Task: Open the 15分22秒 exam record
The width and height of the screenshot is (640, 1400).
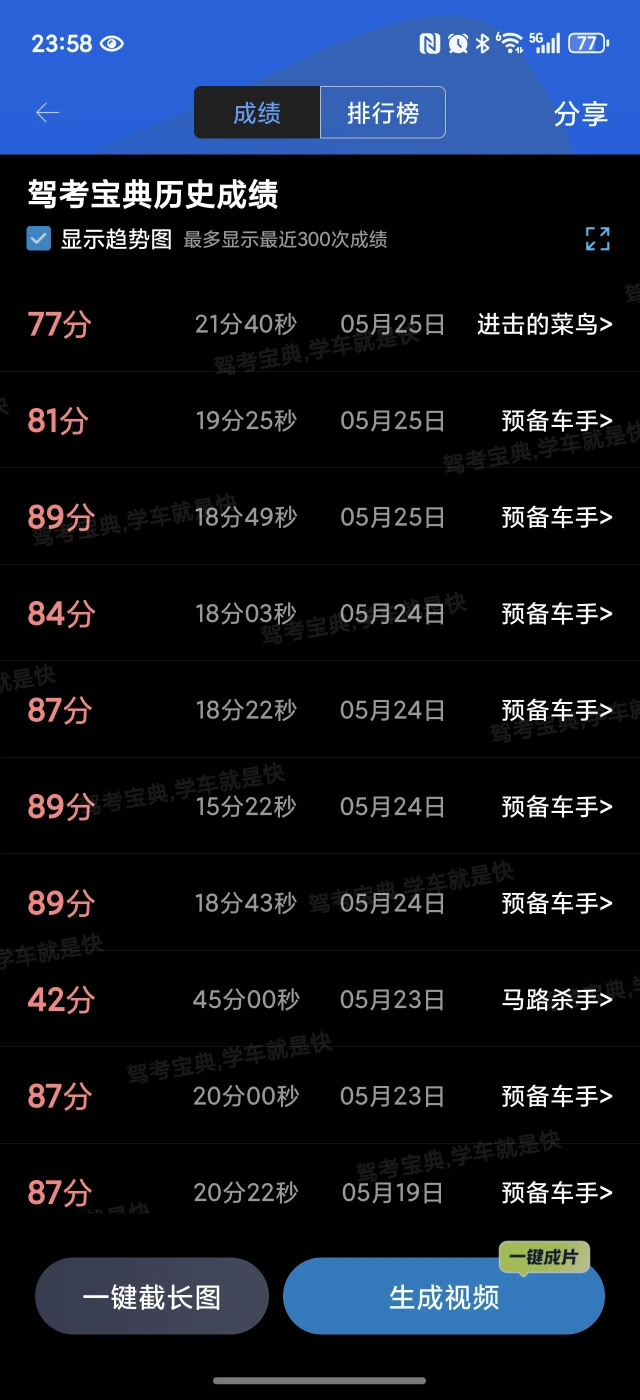Action: tap(320, 806)
